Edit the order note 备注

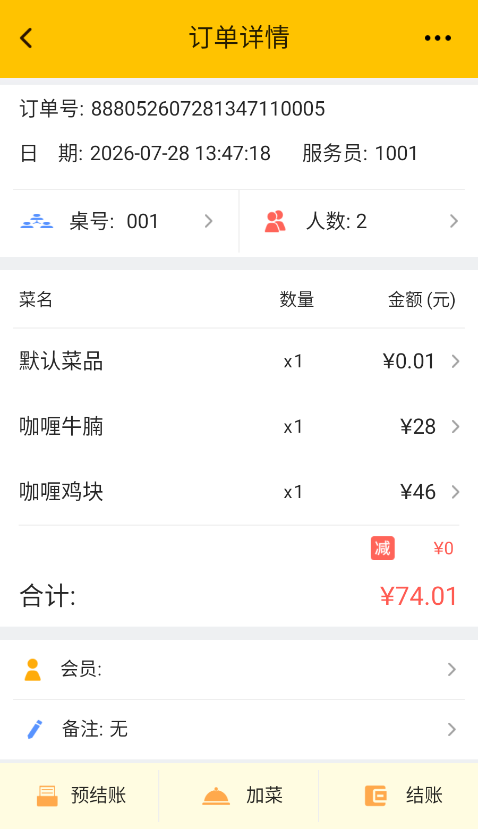(x=239, y=730)
